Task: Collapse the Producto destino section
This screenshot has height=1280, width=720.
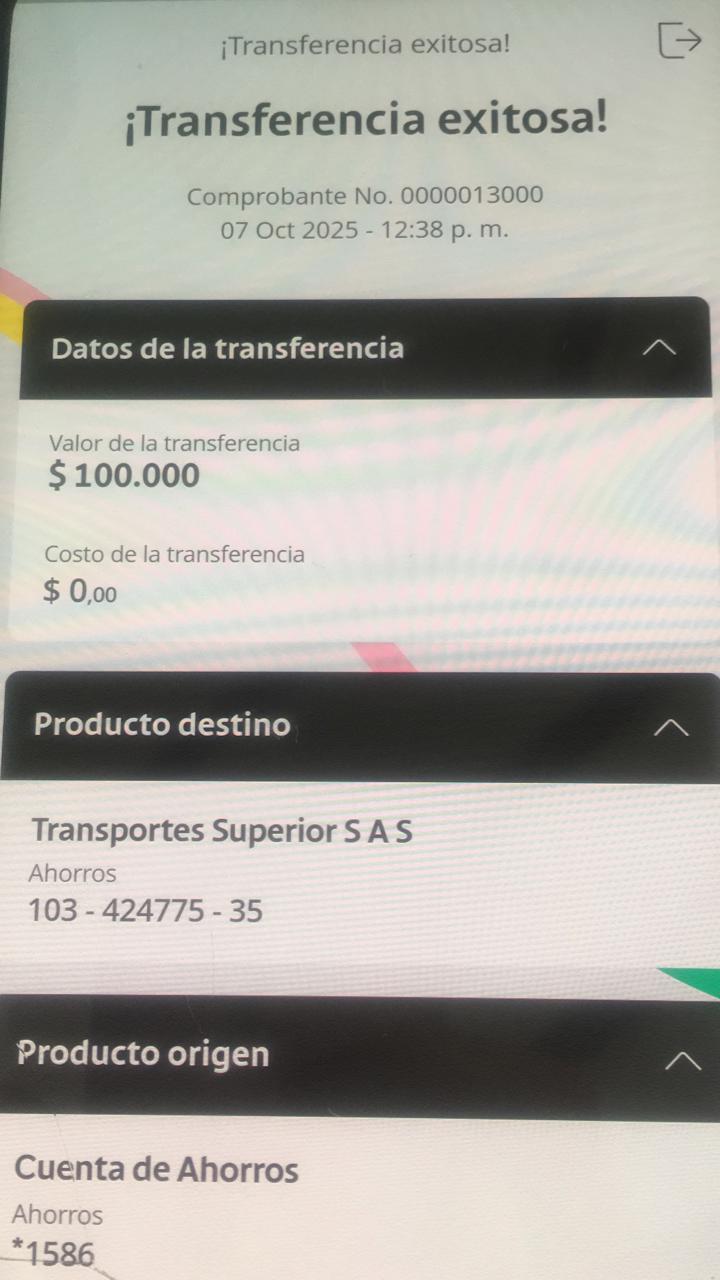Action: point(670,727)
